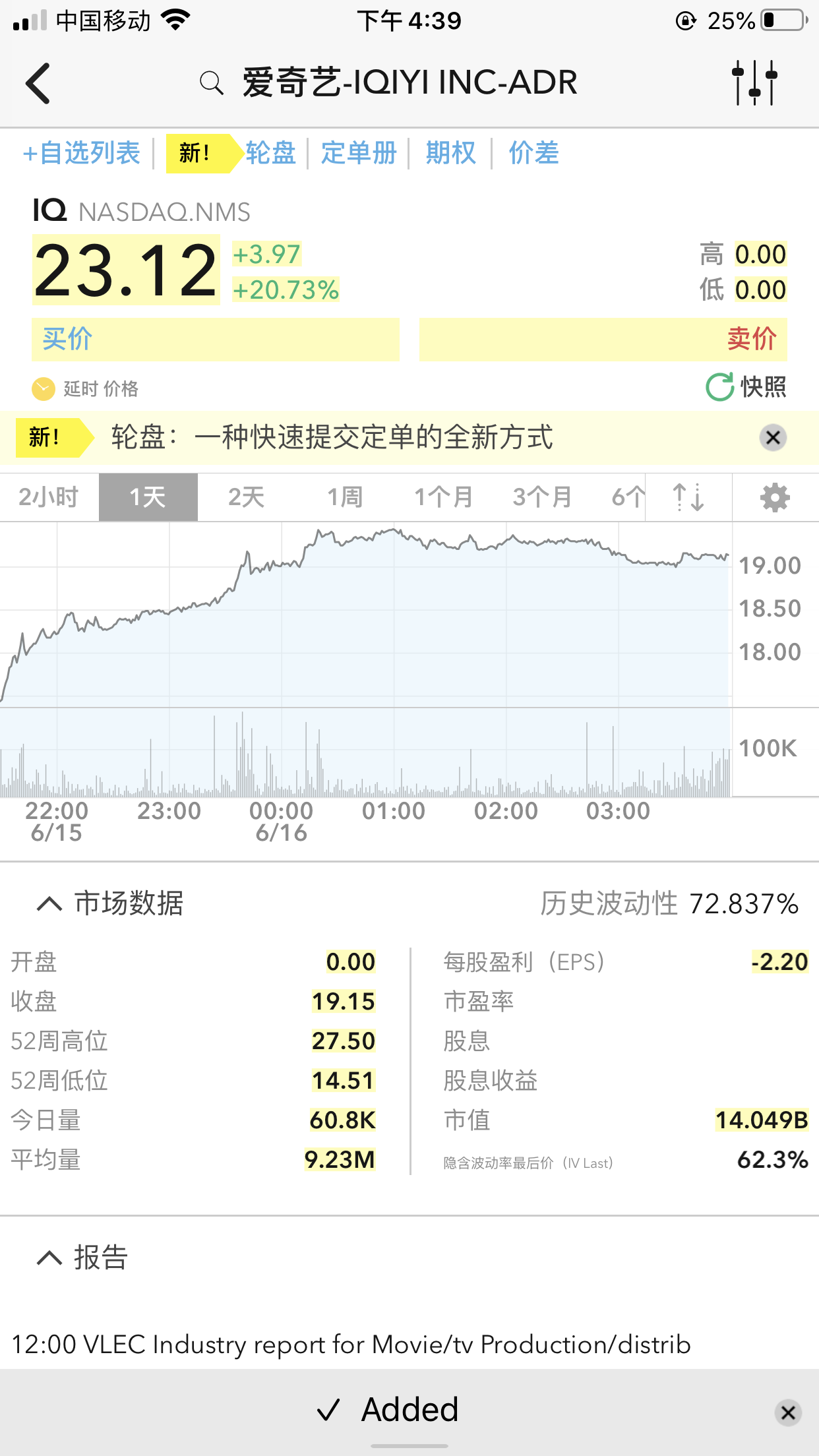
Task: Open the 价差 spreads page
Action: [533, 153]
